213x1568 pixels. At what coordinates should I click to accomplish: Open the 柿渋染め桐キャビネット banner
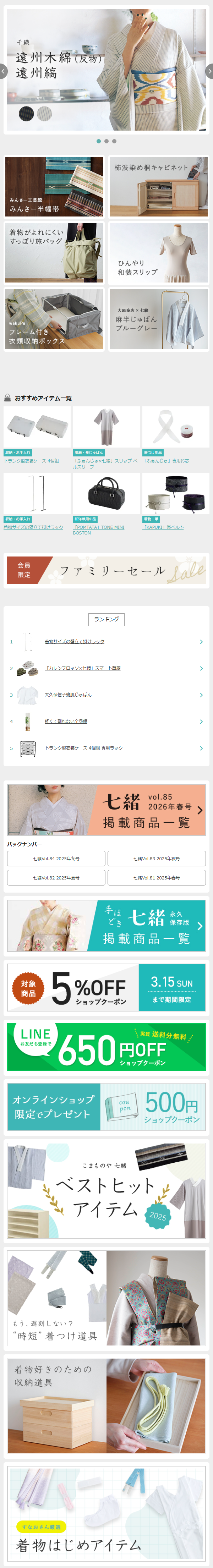(158, 187)
